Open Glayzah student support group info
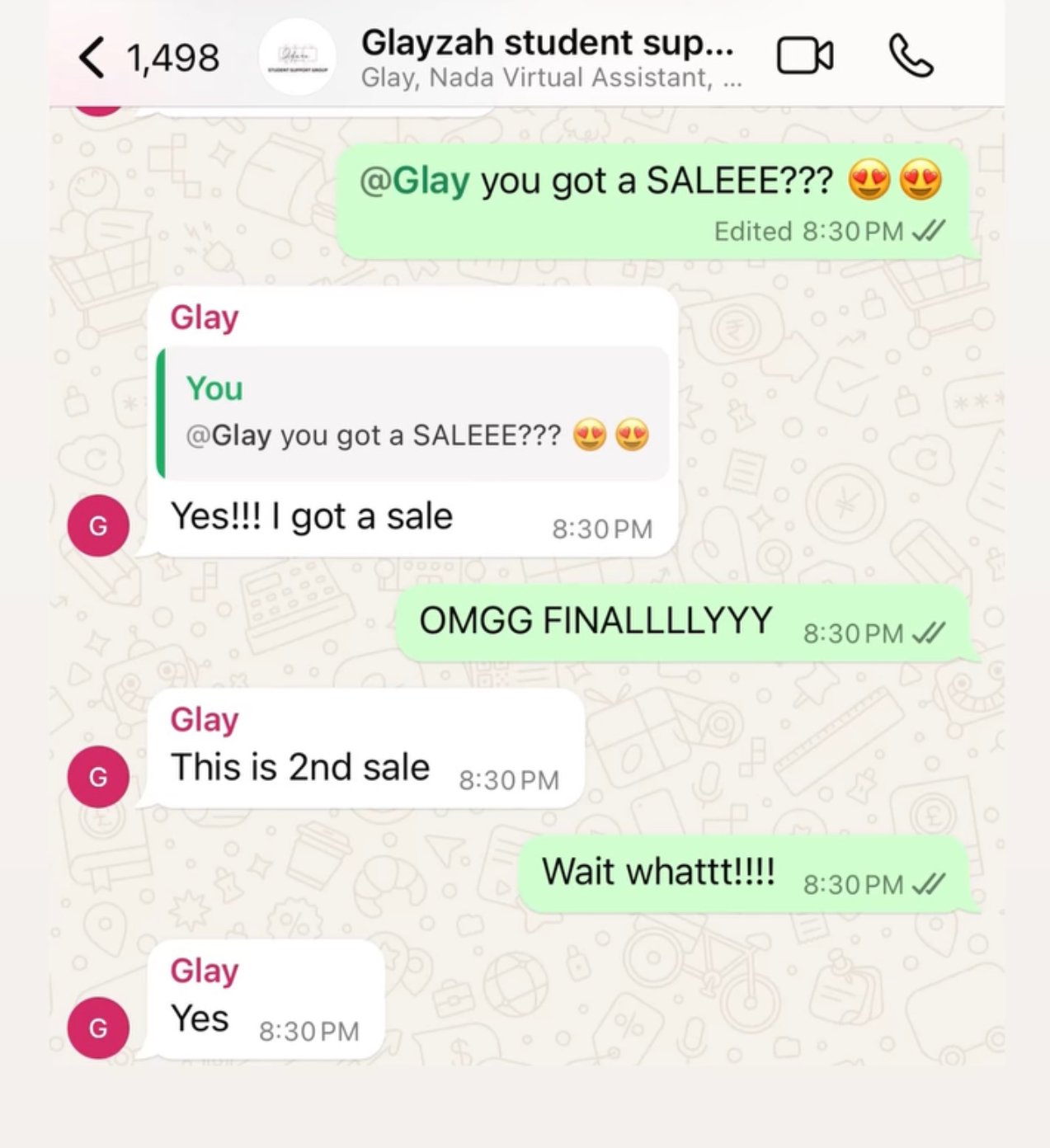 coord(549,56)
